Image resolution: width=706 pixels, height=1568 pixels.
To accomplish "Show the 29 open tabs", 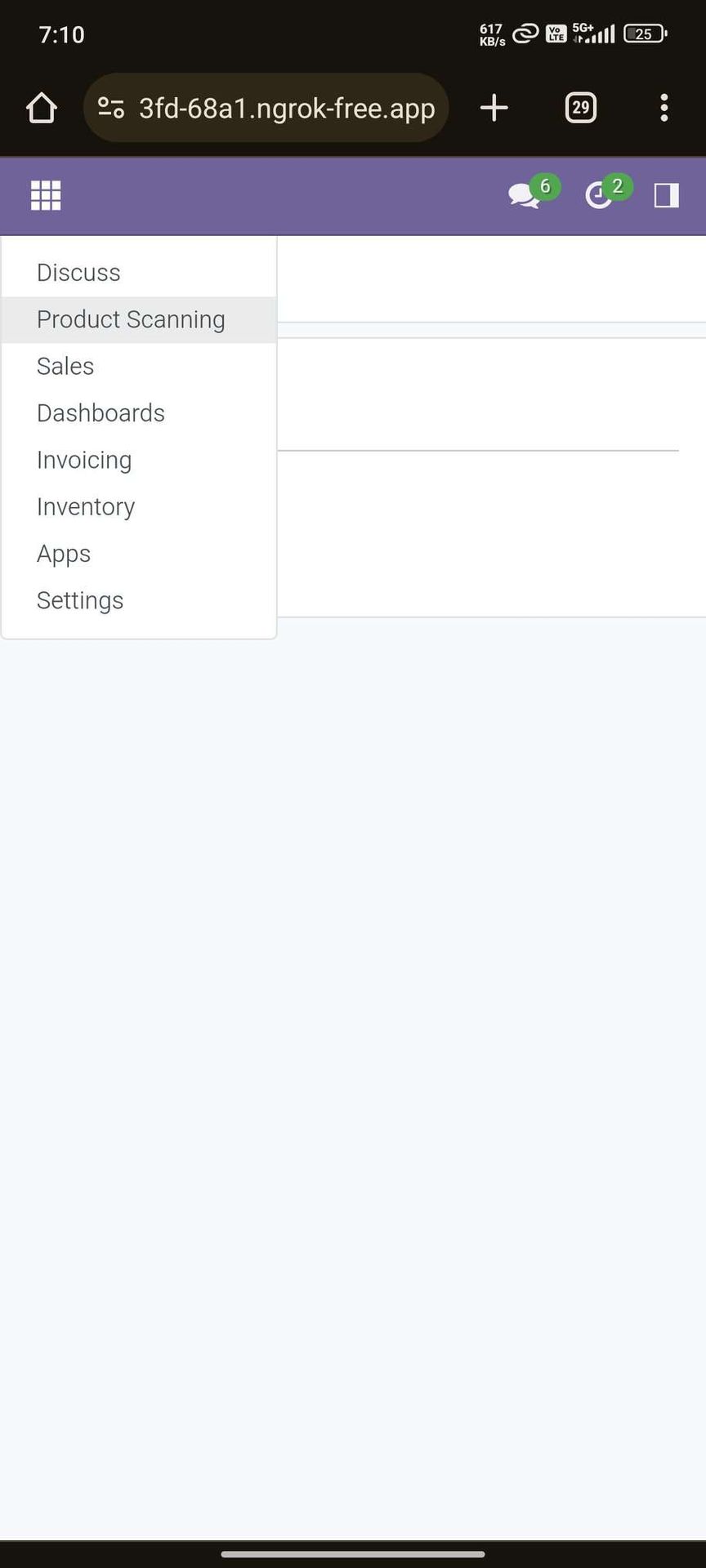I will [x=581, y=108].
